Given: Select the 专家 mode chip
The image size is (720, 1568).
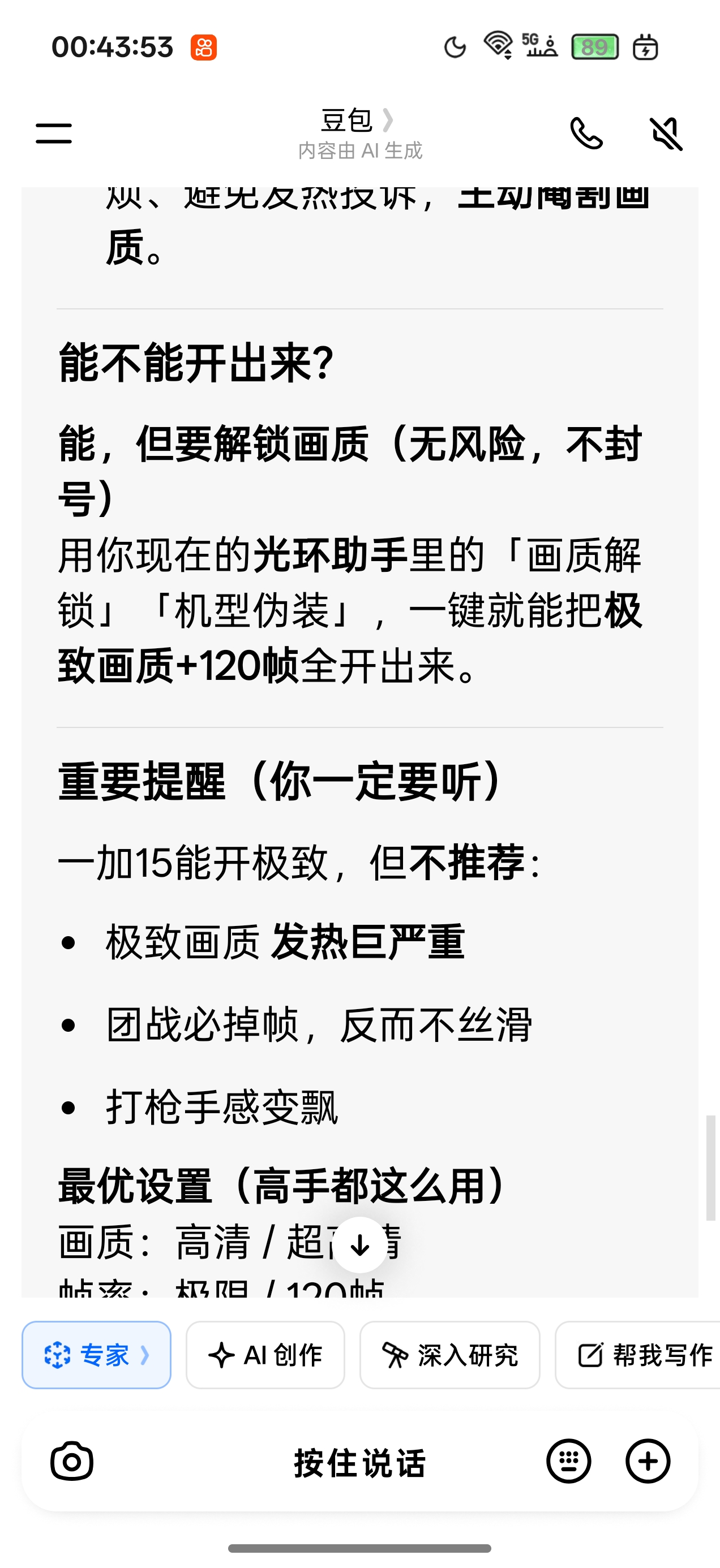Looking at the screenshot, I should 96,1355.
